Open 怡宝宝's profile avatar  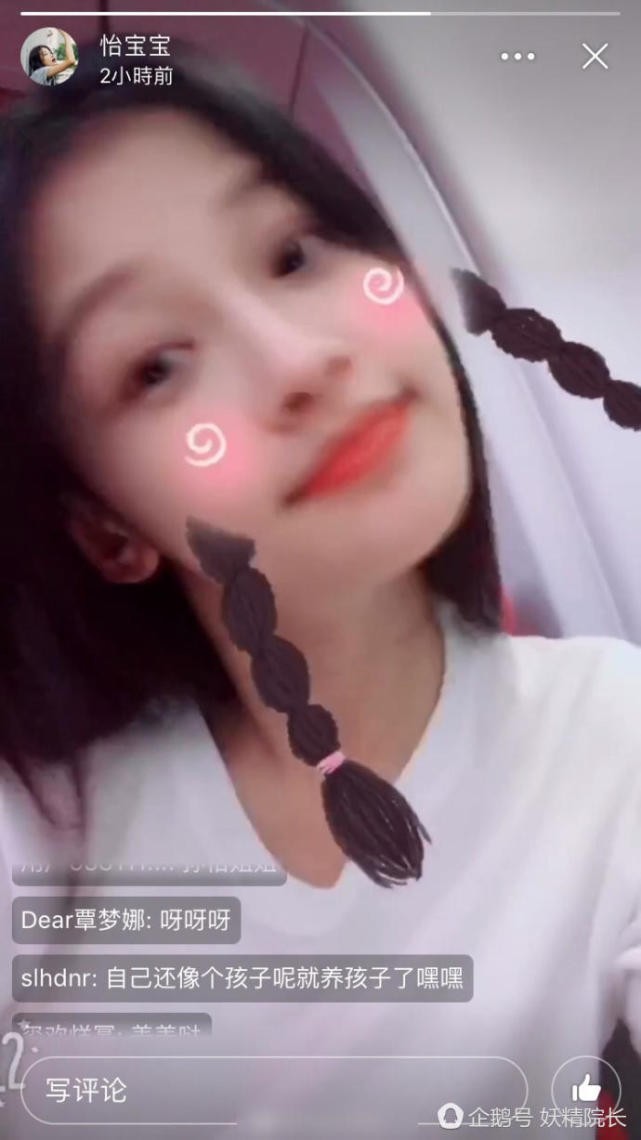49,56
